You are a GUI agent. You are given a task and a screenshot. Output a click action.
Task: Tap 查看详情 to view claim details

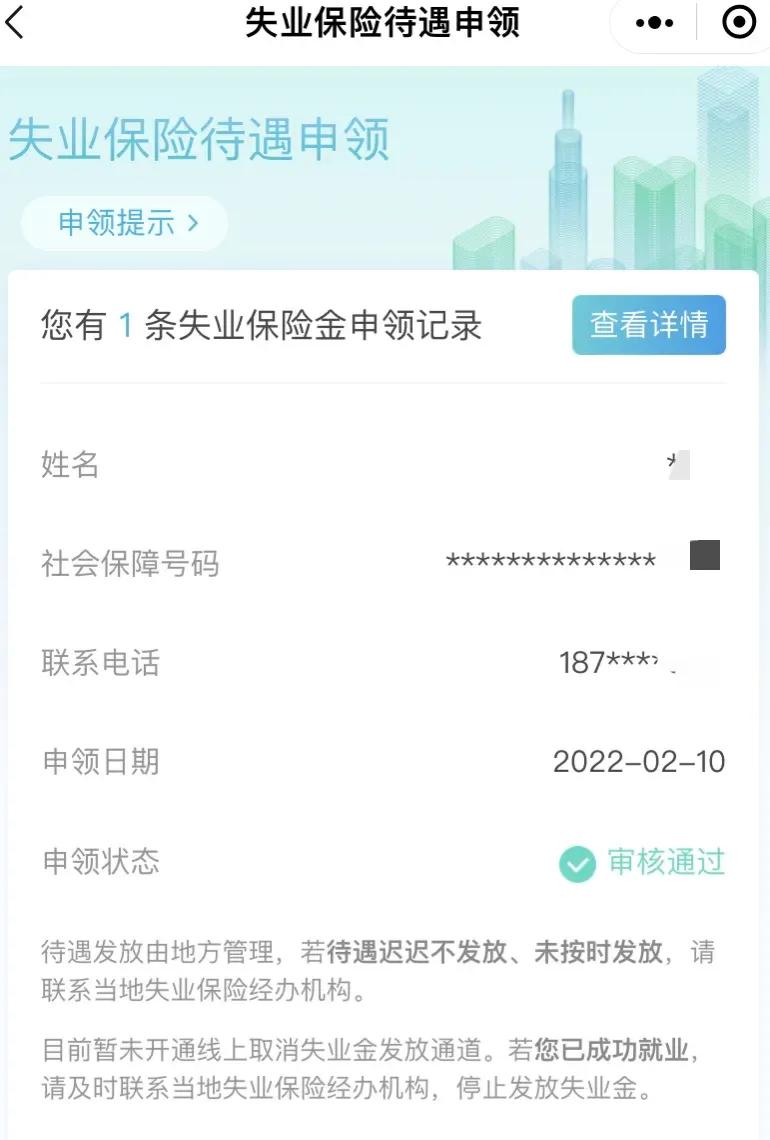coord(648,325)
